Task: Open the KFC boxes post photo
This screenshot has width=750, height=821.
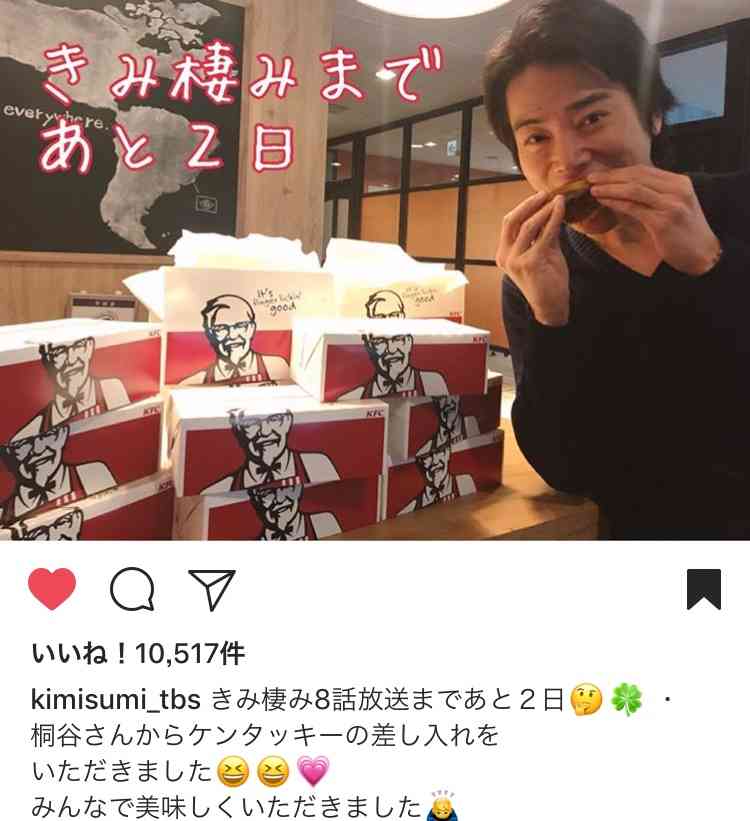Action: [375, 270]
